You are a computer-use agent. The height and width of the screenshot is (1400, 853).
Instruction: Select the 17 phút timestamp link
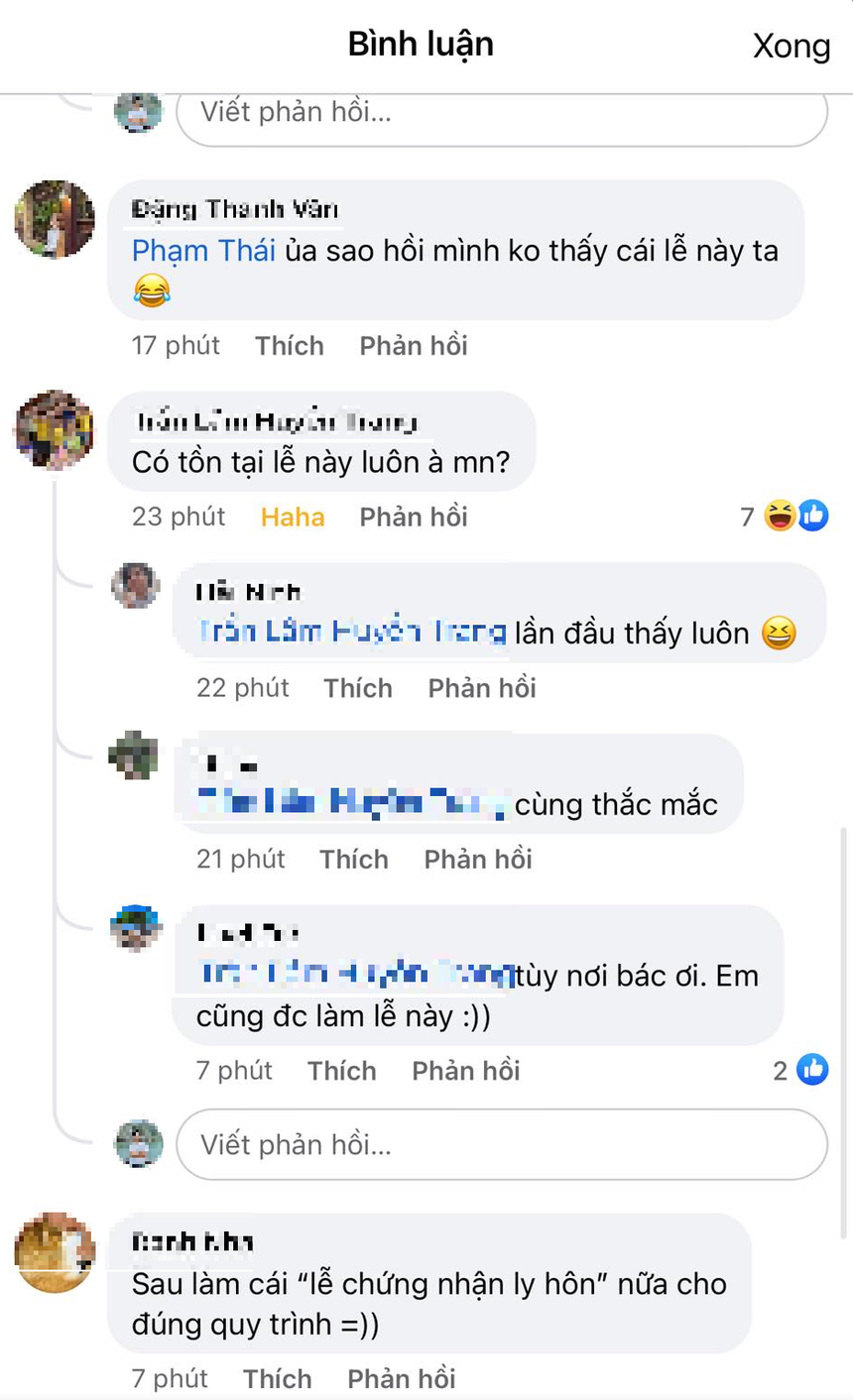coord(175,345)
